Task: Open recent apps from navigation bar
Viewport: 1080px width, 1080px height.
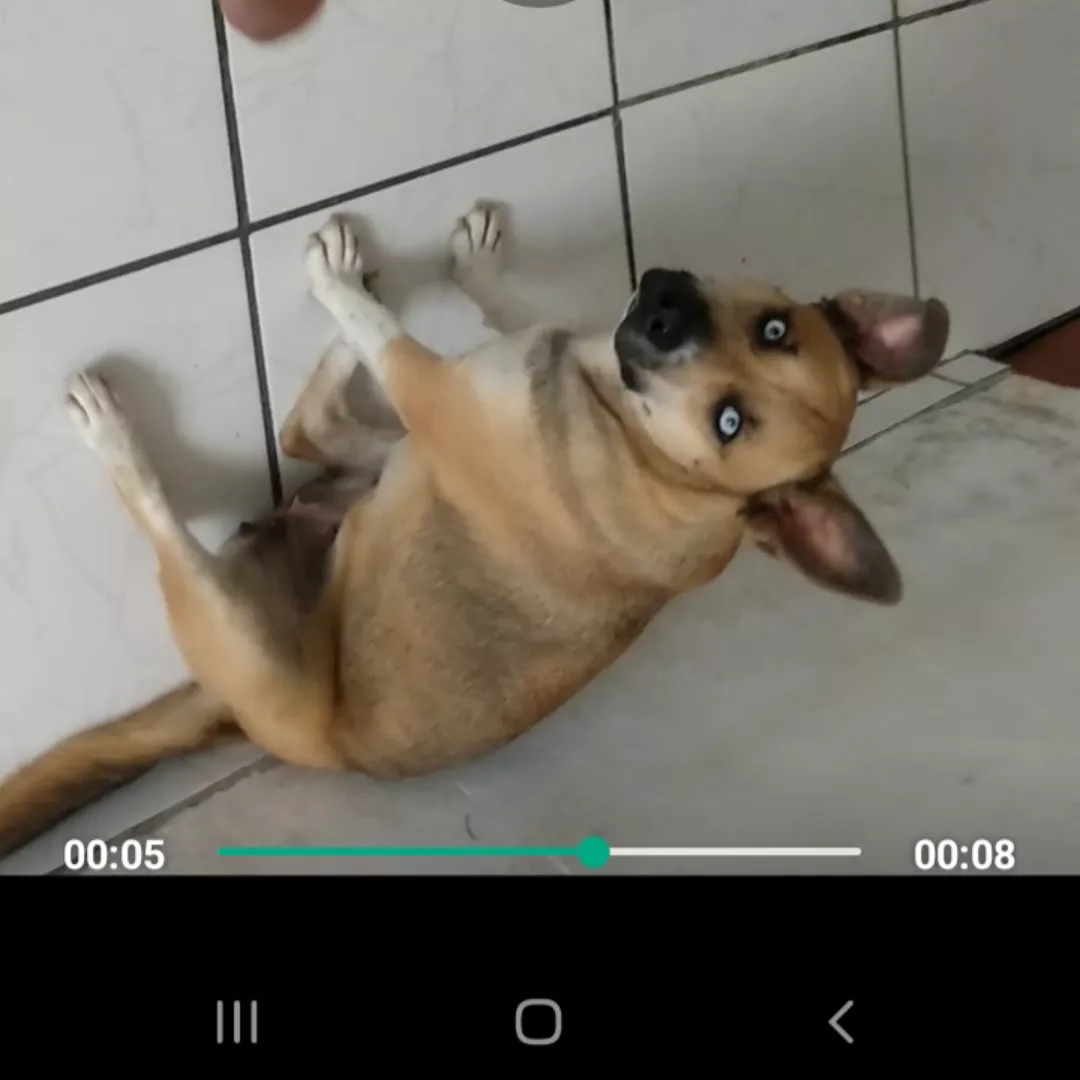Action: (237, 1022)
